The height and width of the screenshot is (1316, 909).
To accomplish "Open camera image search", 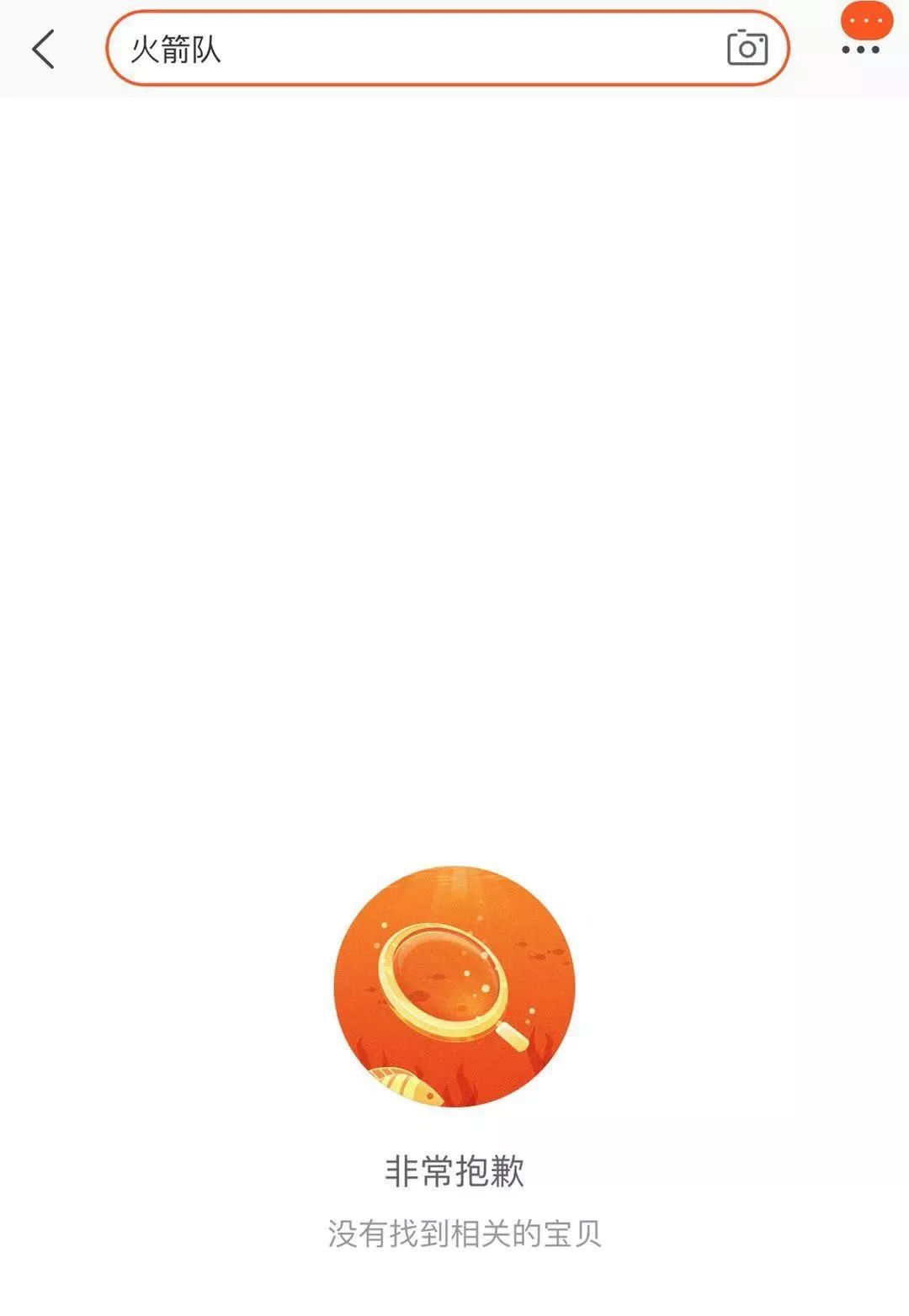I will pos(747,48).
